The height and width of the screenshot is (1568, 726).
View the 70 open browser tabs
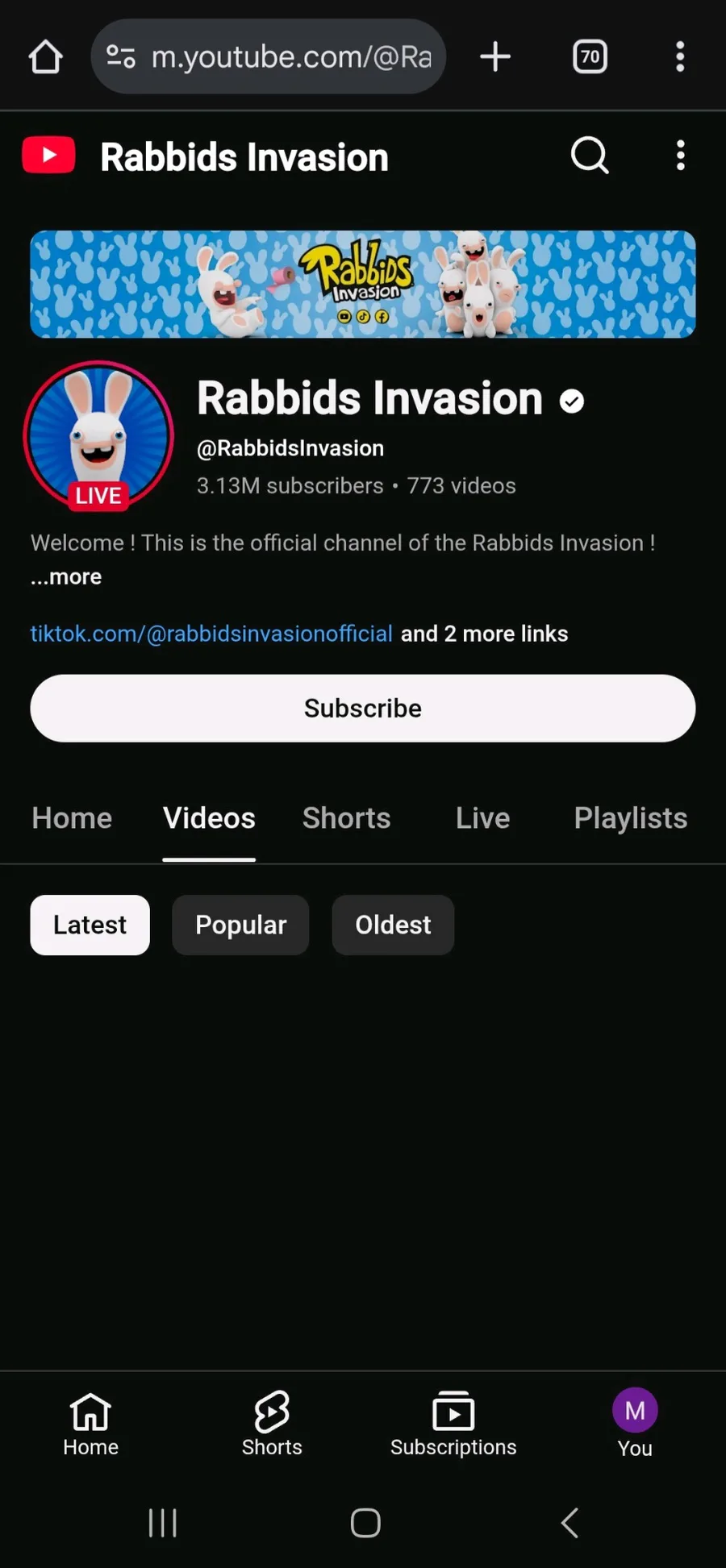tap(590, 56)
